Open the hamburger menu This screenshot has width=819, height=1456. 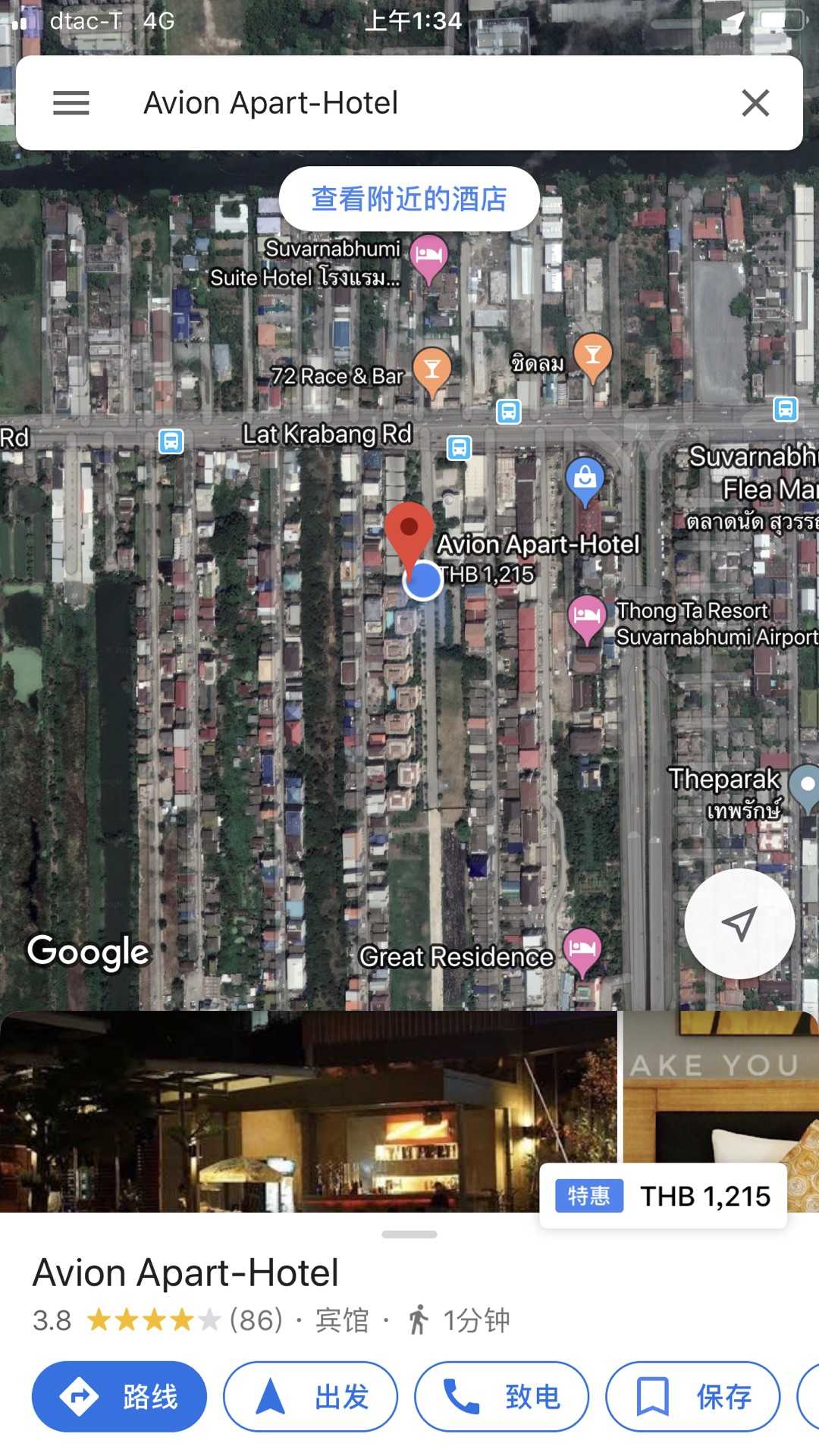point(71,103)
